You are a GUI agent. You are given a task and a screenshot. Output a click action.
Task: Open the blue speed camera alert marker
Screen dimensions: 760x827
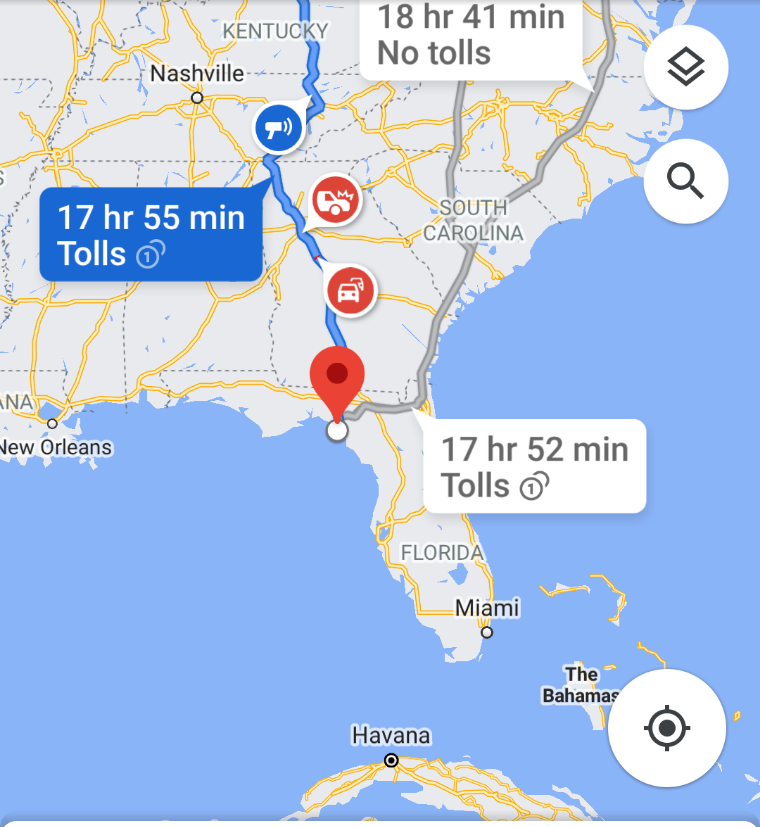tap(279, 128)
